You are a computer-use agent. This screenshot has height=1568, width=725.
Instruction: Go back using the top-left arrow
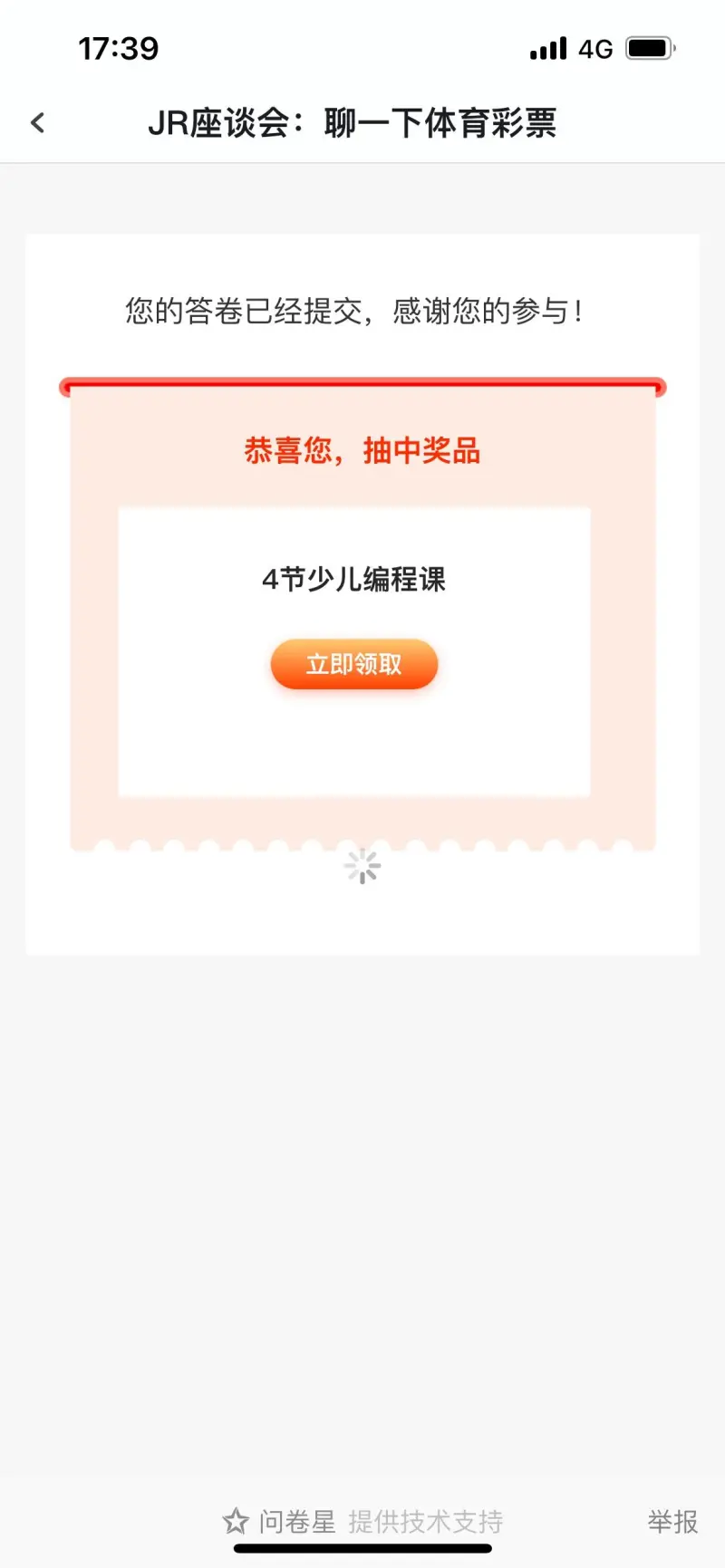click(38, 123)
